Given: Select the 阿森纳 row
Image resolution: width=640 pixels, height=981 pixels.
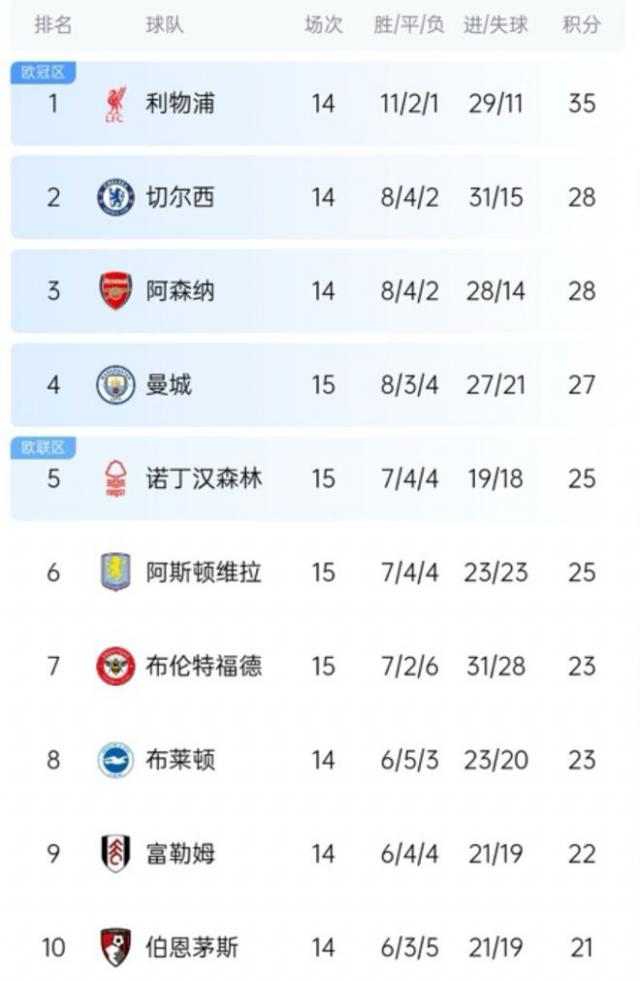Looking at the screenshot, I should [318, 291].
